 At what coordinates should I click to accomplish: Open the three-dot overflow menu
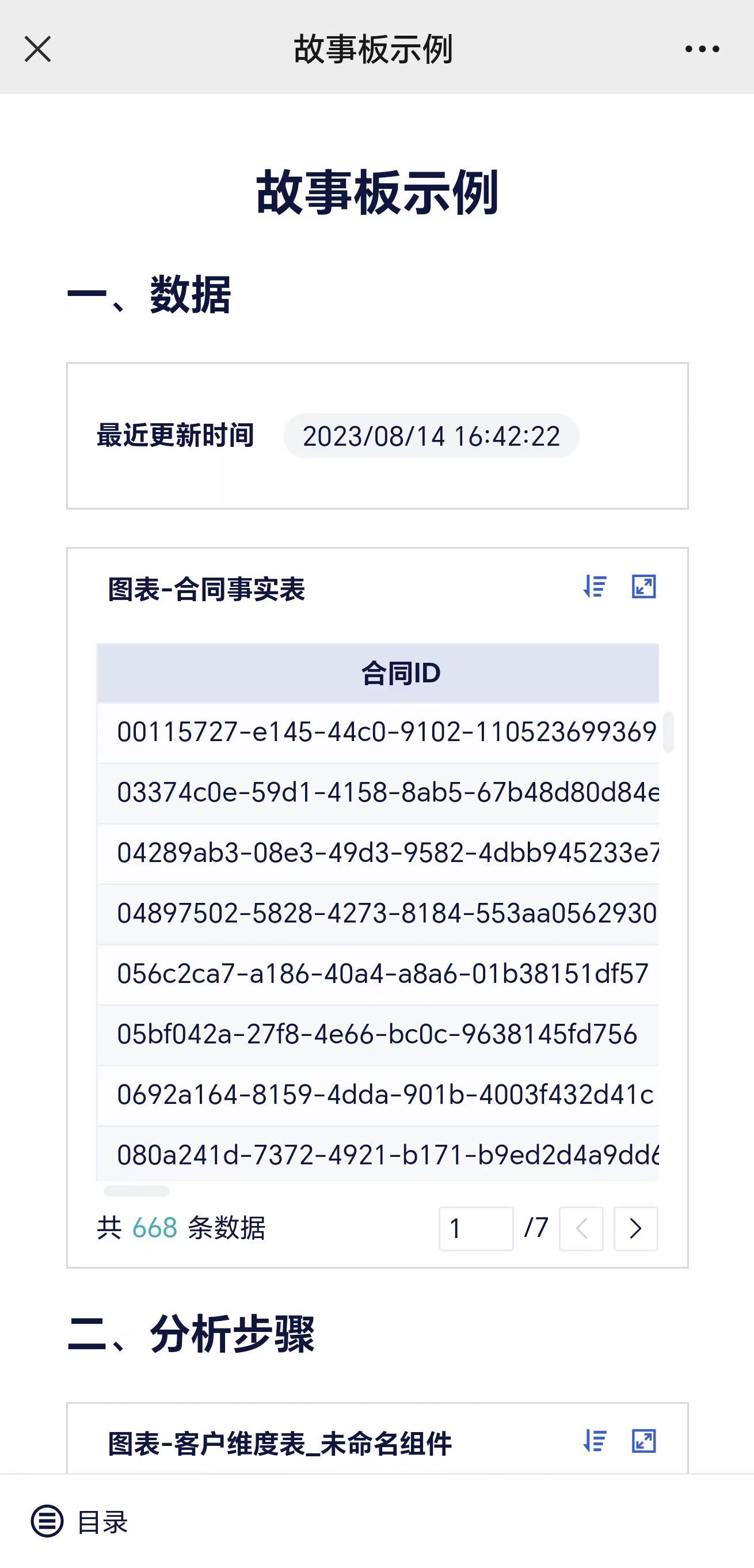[702, 49]
